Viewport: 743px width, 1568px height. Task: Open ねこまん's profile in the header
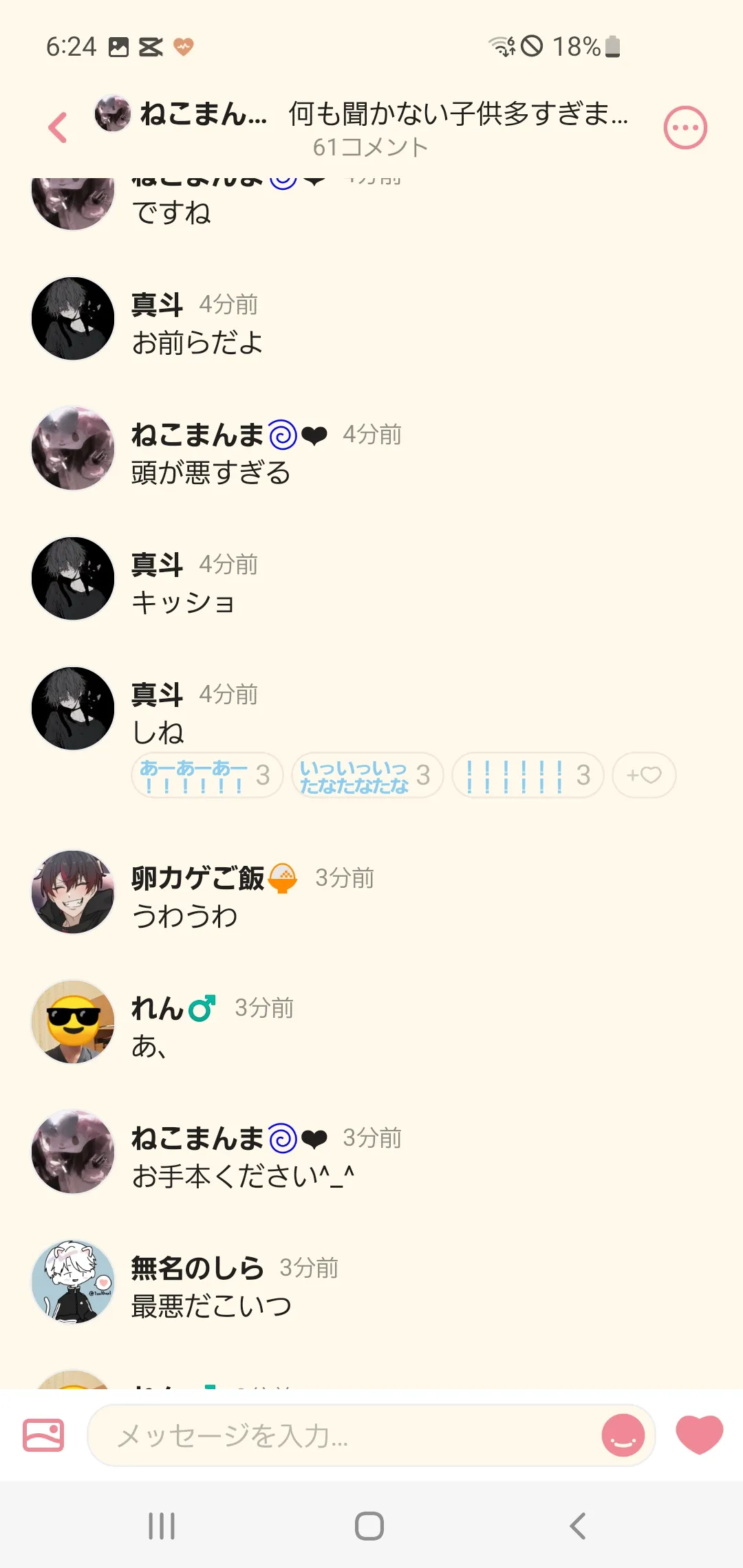pos(112,113)
